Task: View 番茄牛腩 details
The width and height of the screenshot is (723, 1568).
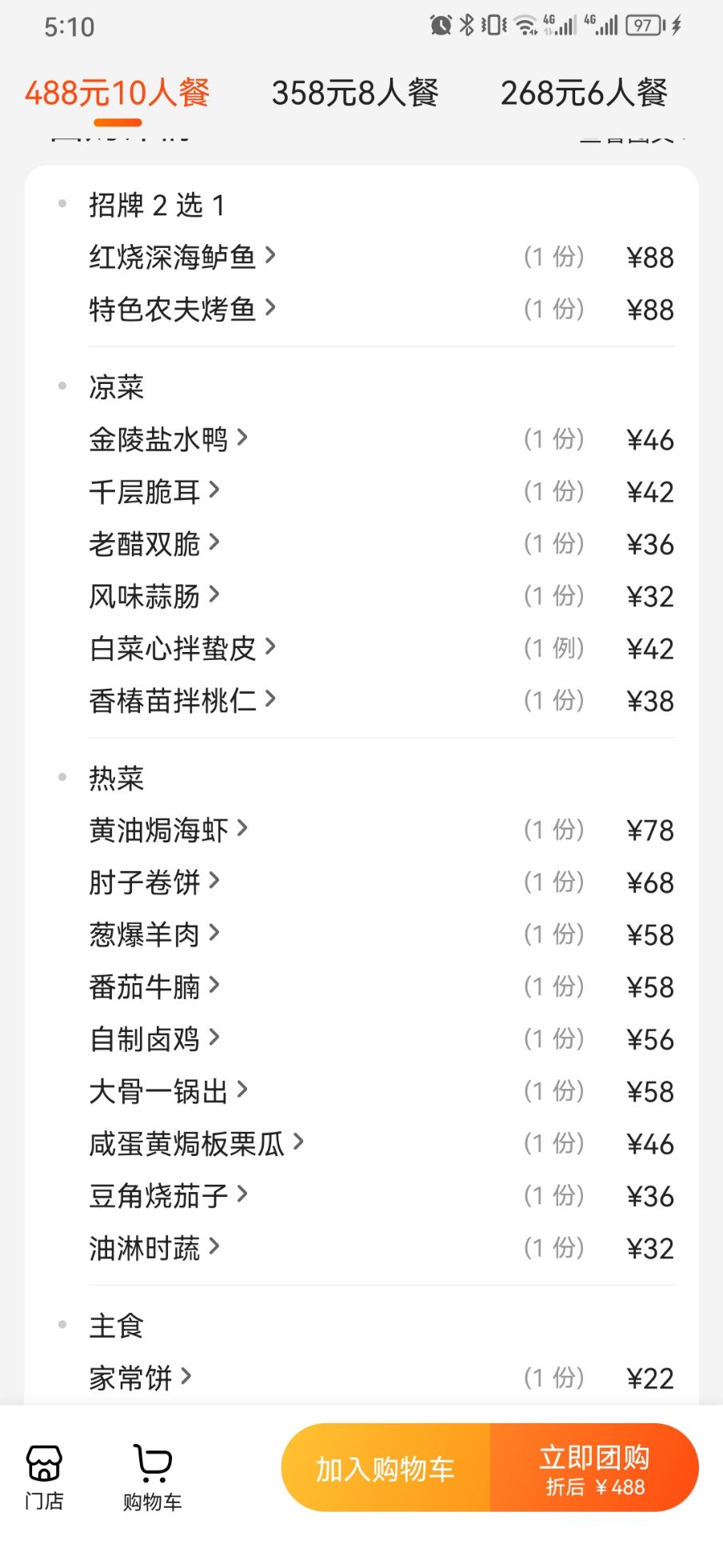Action: pos(154,987)
